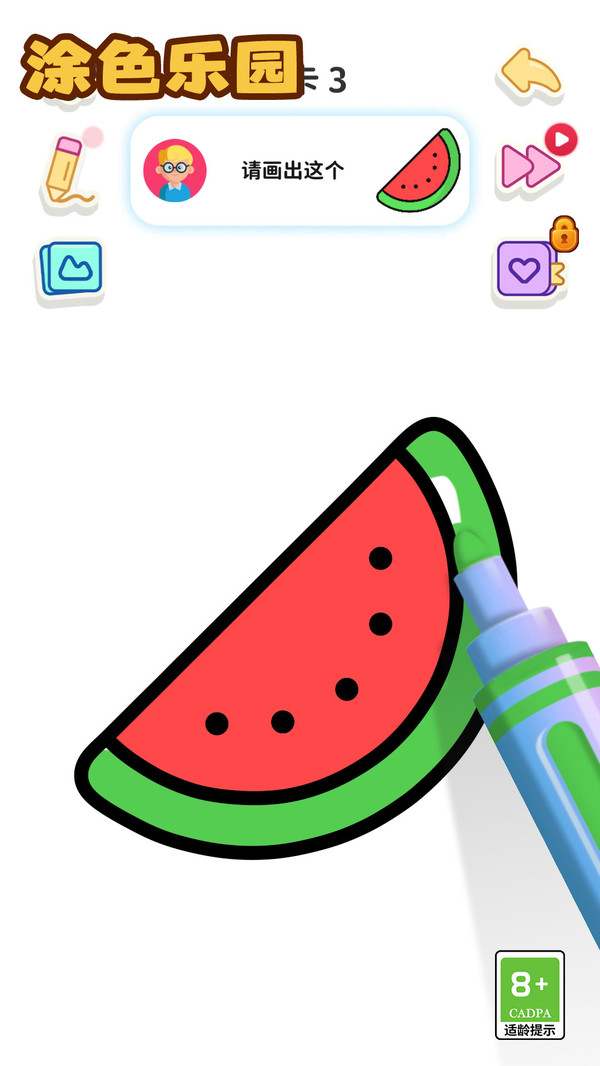Image resolution: width=600 pixels, height=1066 pixels.
Task: Open the 8+ CADPA age rating notice
Action: 530,994
